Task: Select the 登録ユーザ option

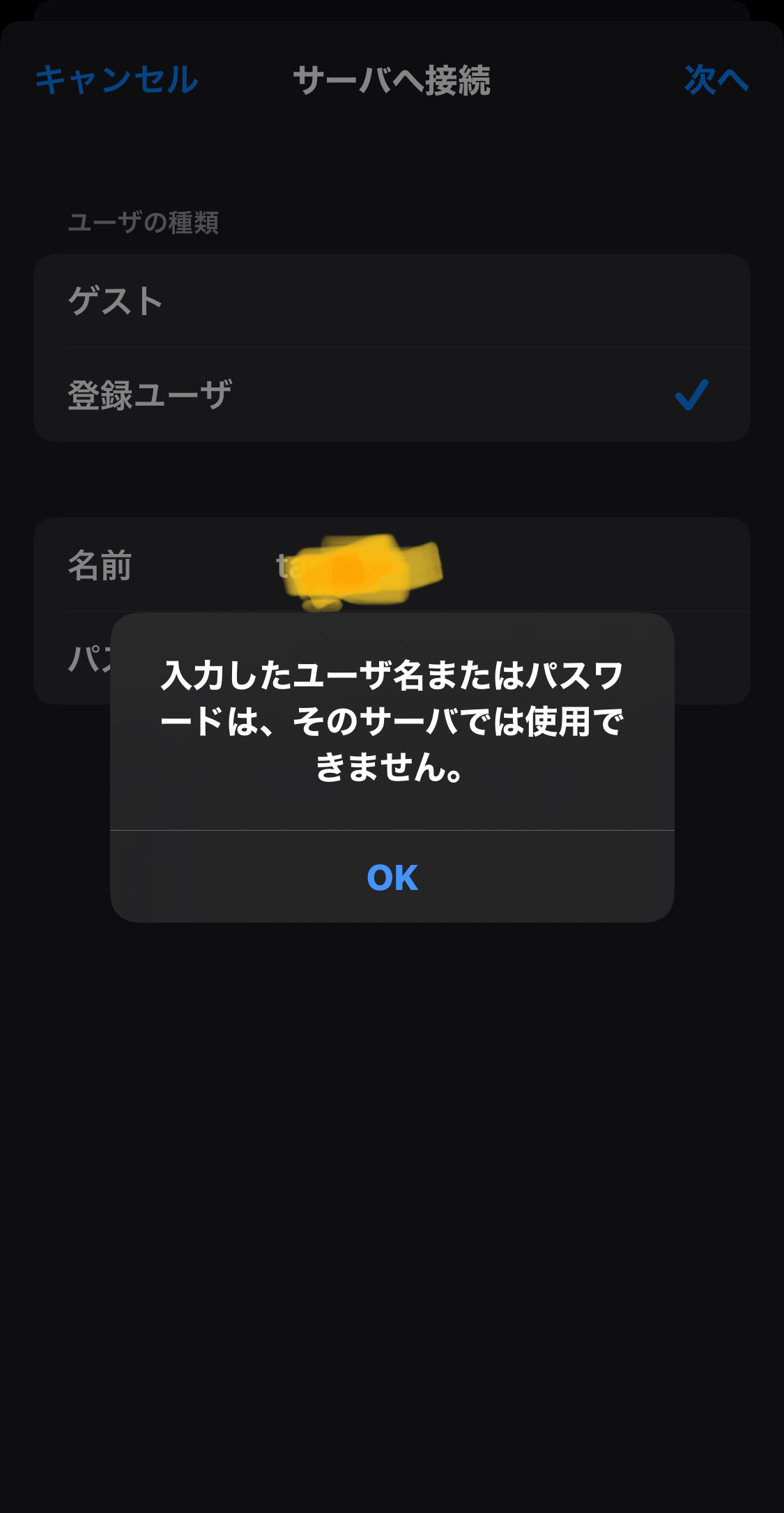Action: [x=392, y=395]
